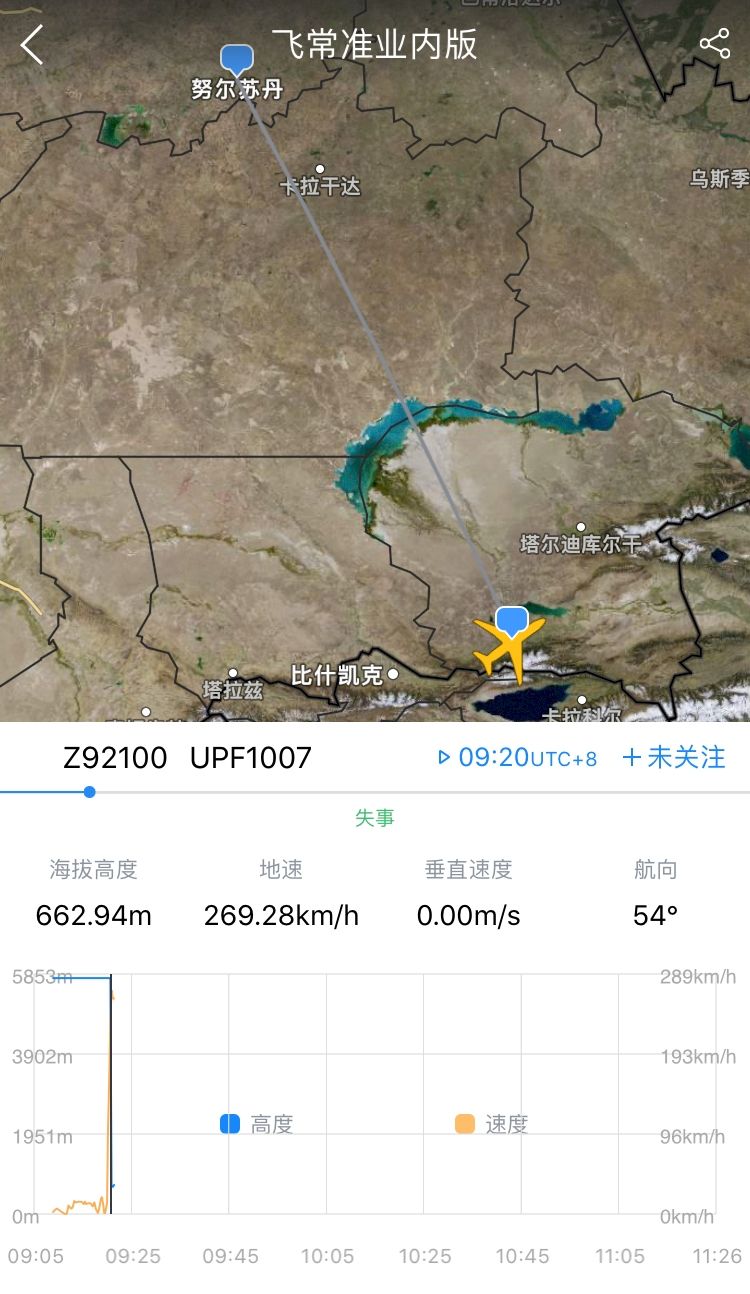Select the 努尔苏丹 origin marker

coord(236,60)
